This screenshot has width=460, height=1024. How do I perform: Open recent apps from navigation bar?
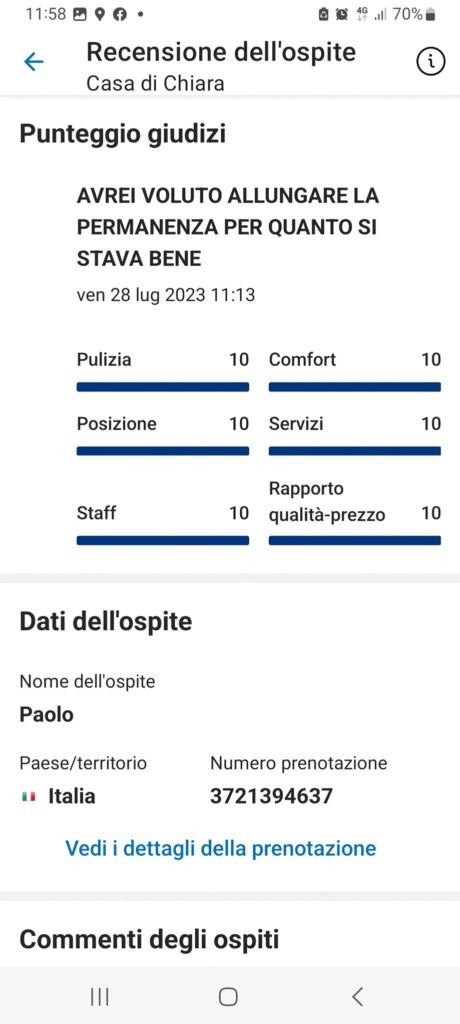point(99,996)
